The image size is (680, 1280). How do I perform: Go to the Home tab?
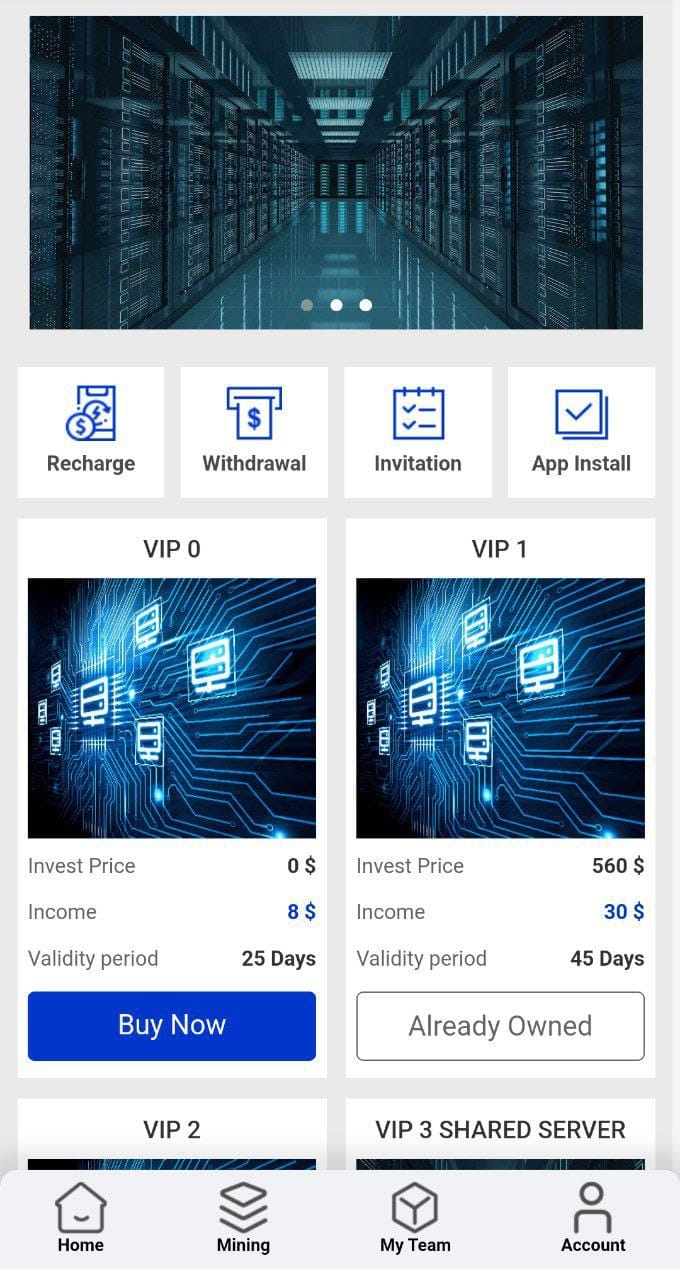(81, 1218)
